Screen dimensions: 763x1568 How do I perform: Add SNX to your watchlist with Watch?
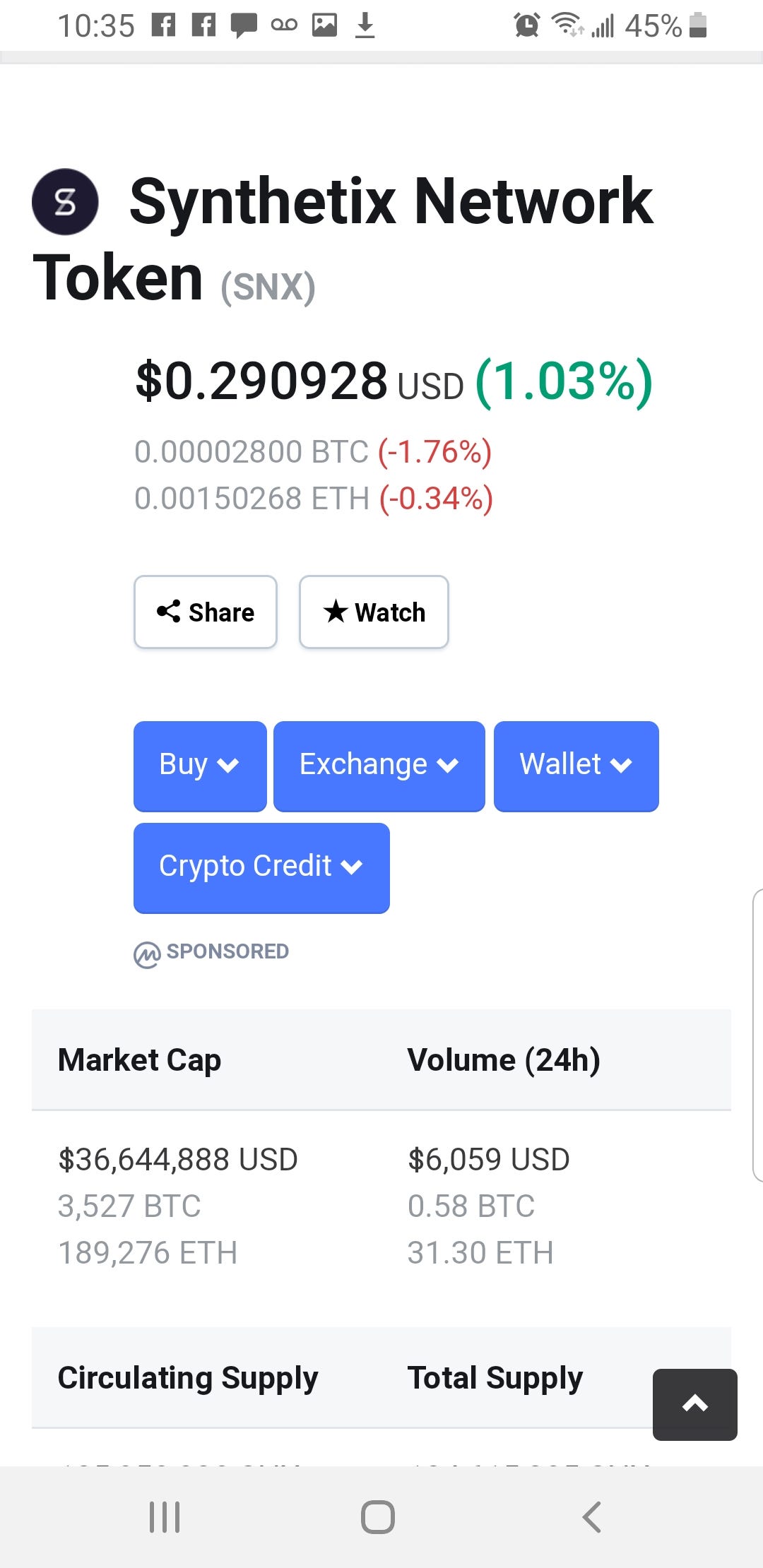[x=374, y=612]
